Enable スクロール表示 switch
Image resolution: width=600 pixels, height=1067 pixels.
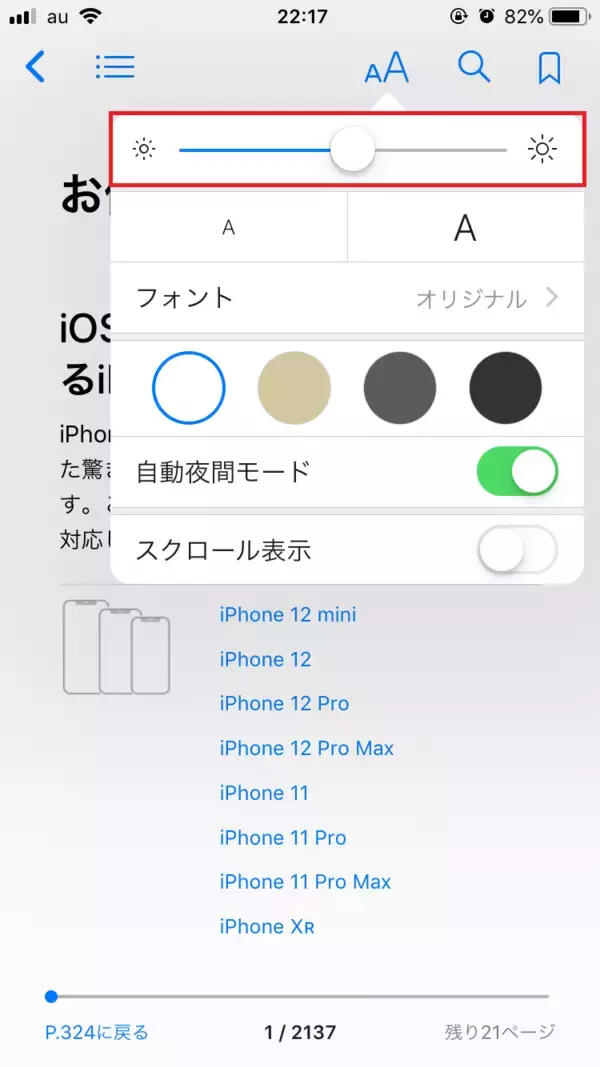517,550
